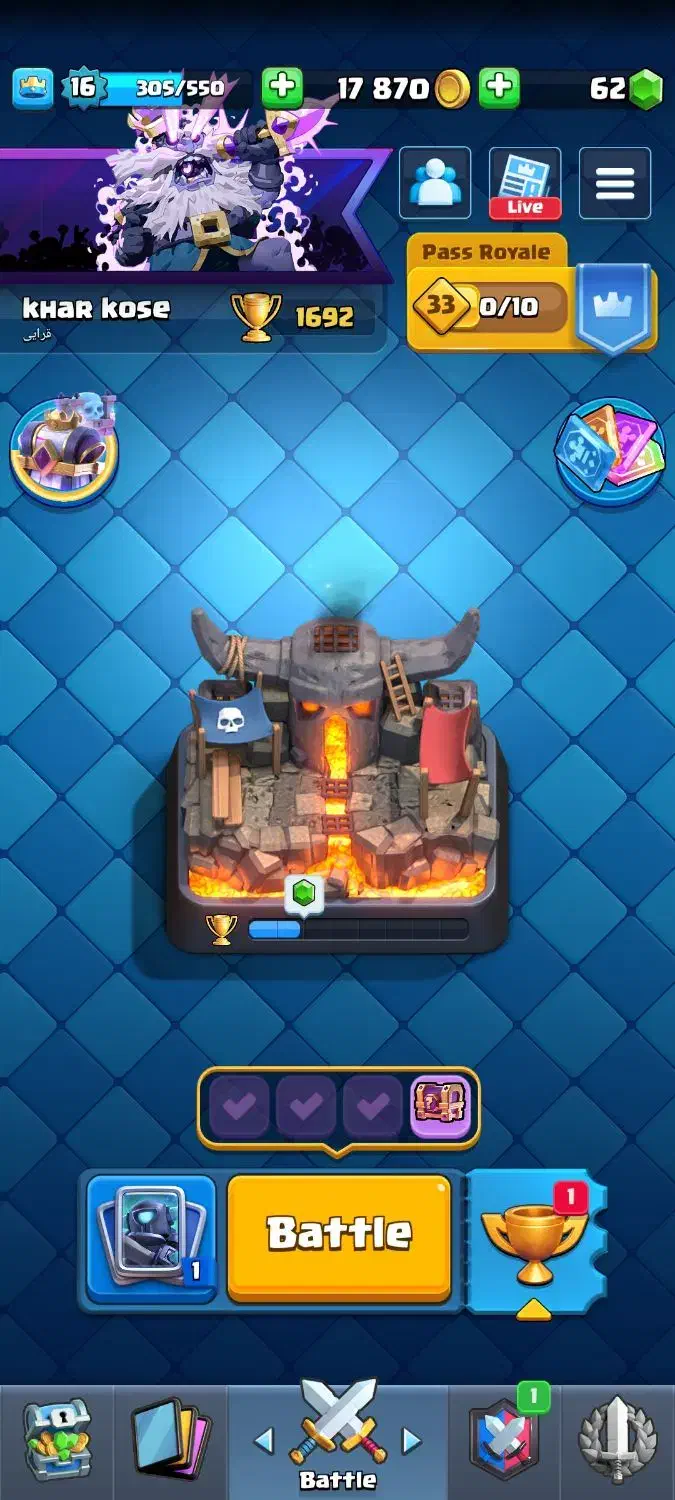The width and height of the screenshot is (675, 1500).
Task: Open the Pass Royale panel
Action: 532,293
